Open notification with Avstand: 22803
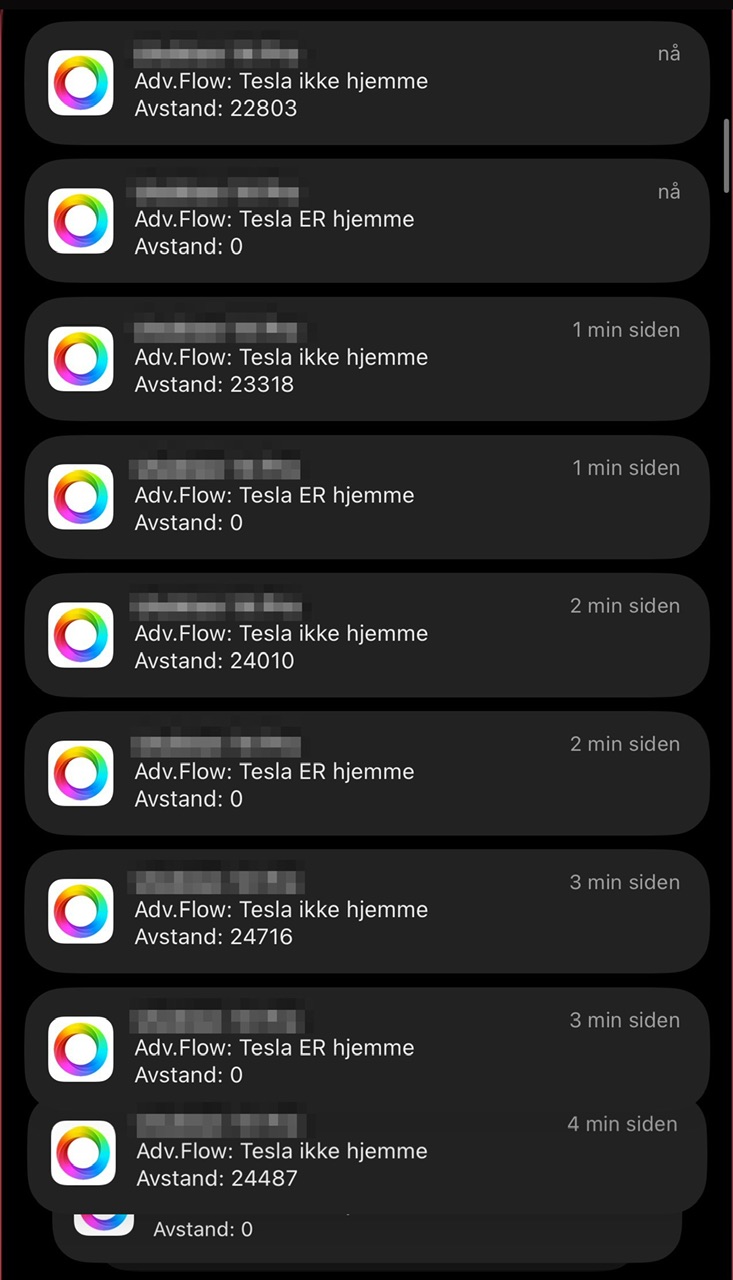The width and height of the screenshot is (733, 1280). tap(366, 83)
